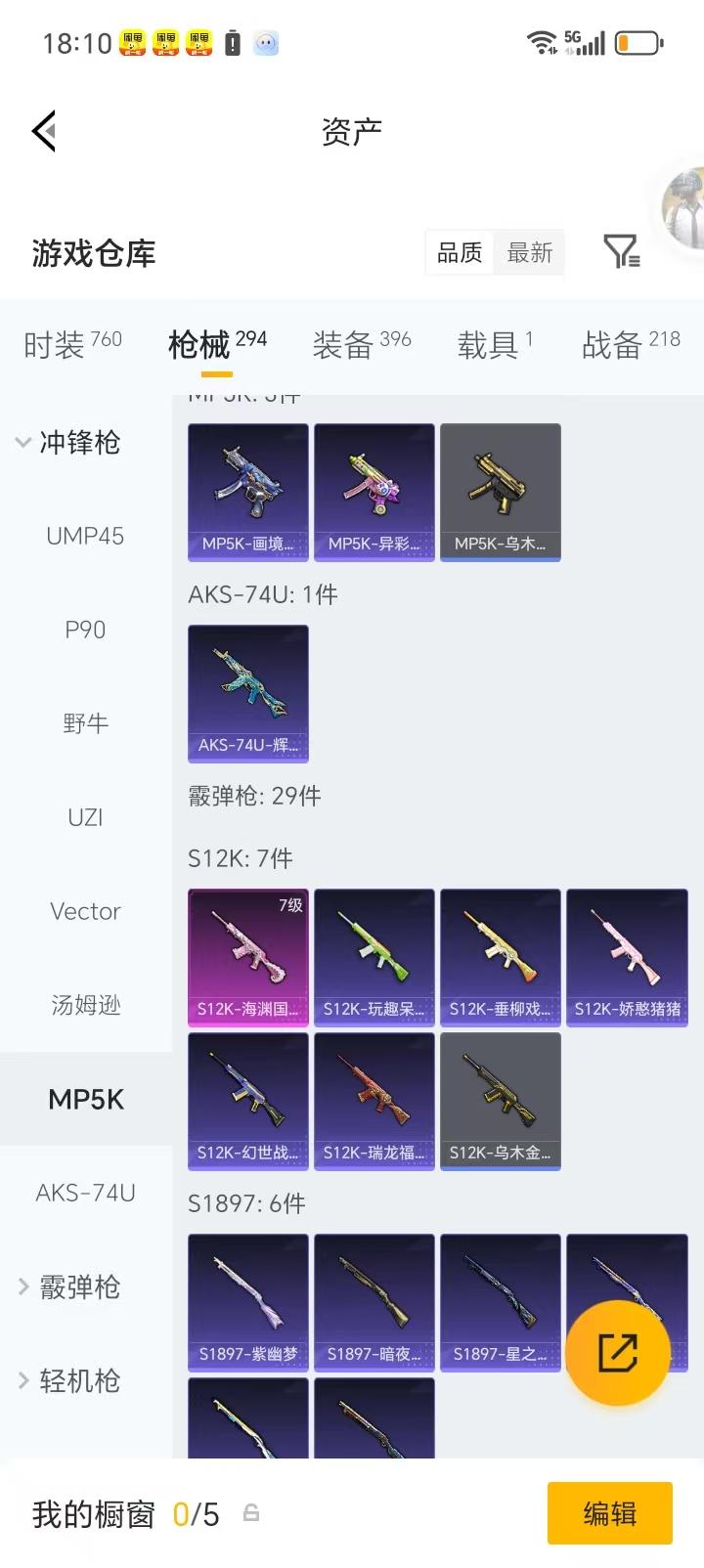
Task: Select MP5K in the weapon sidebar
Action: 85,1099
